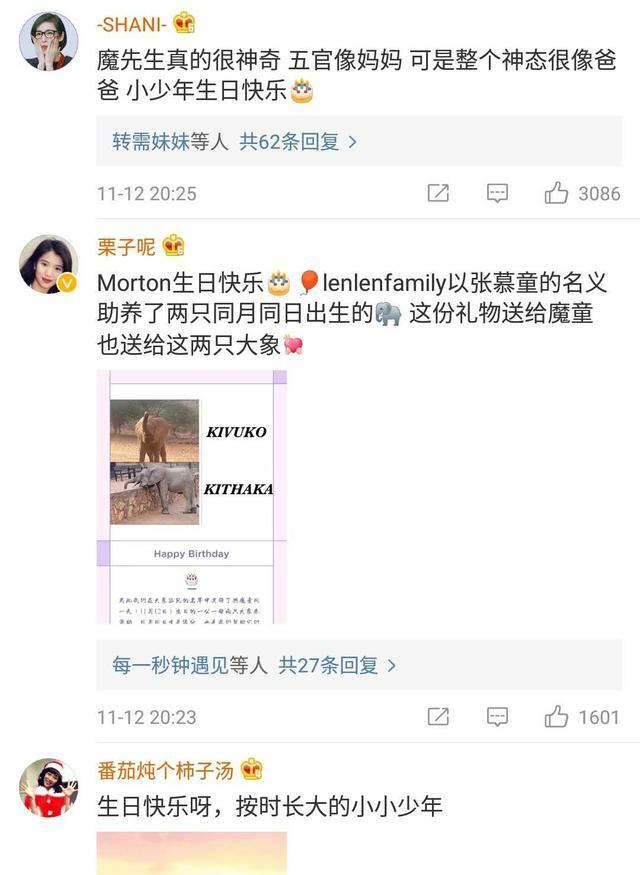
Task: Open 栗子呢's profile avatar
Action: pos(48,265)
